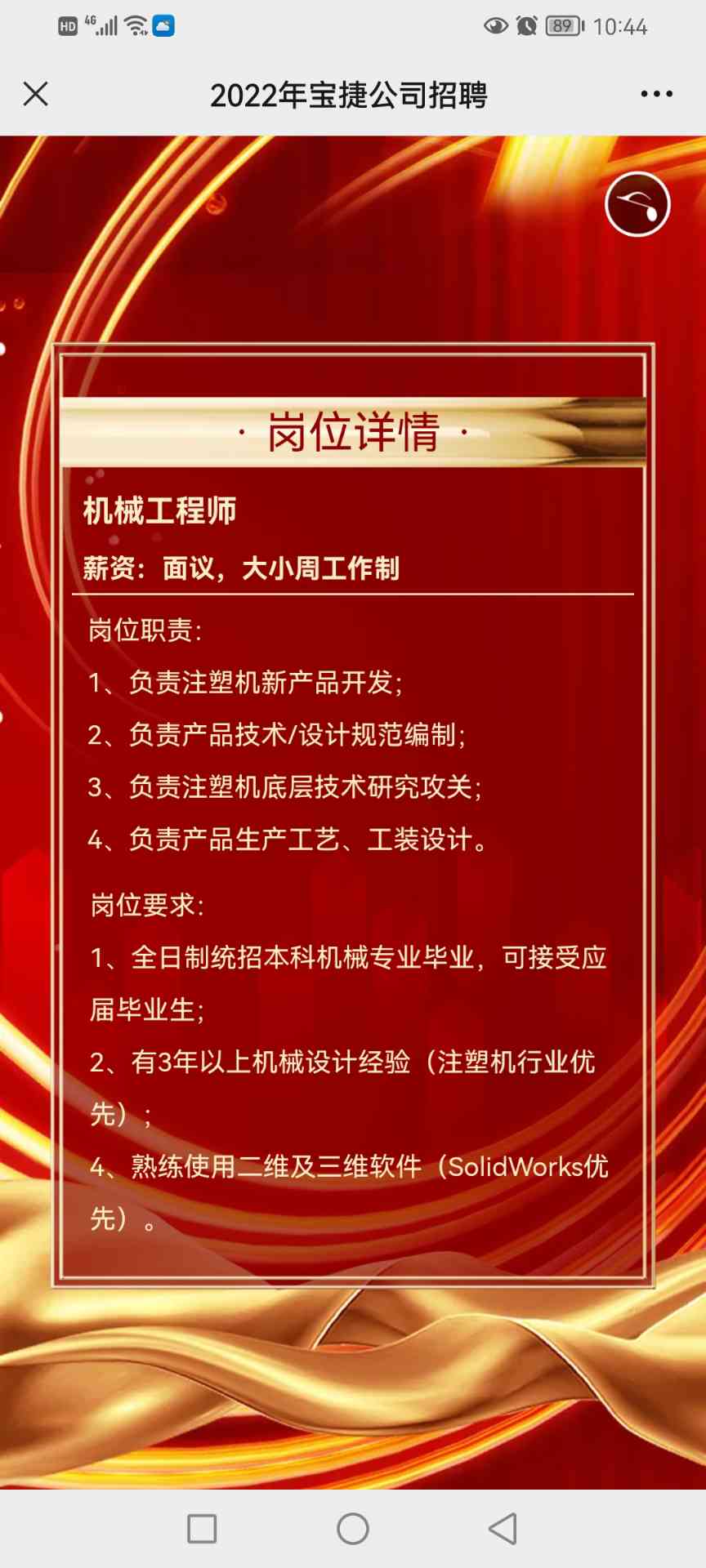Image resolution: width=706 pixels, height=1568 pixels.
Task: Close the 2022年宝捷公司招聘 page
Action: click(36, 94)
